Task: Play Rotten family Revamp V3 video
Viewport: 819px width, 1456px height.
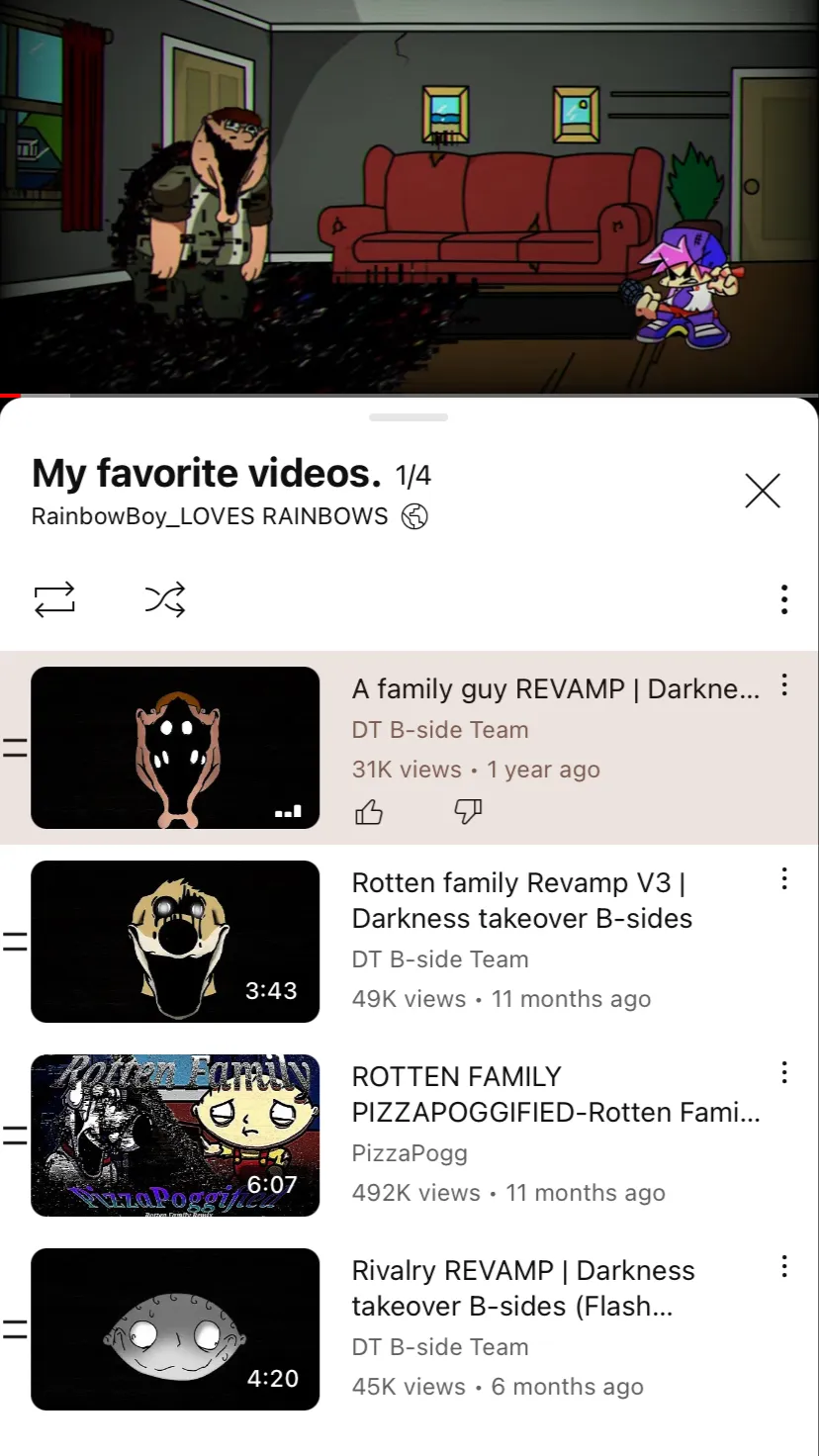Action: pos(176,942)
